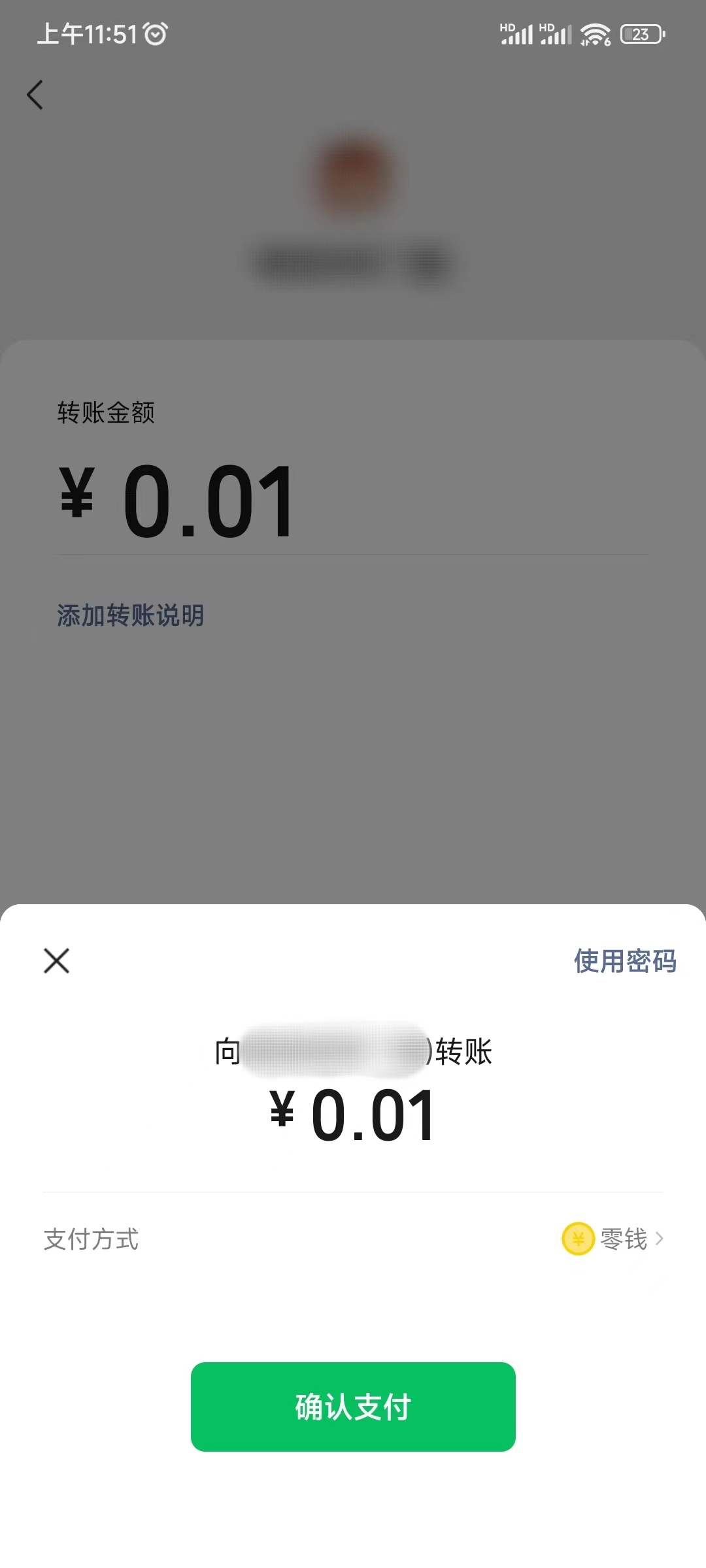Tap the 转账金额 section label
Viewport: 706px width, 1568px height.
tap(107, 413)
